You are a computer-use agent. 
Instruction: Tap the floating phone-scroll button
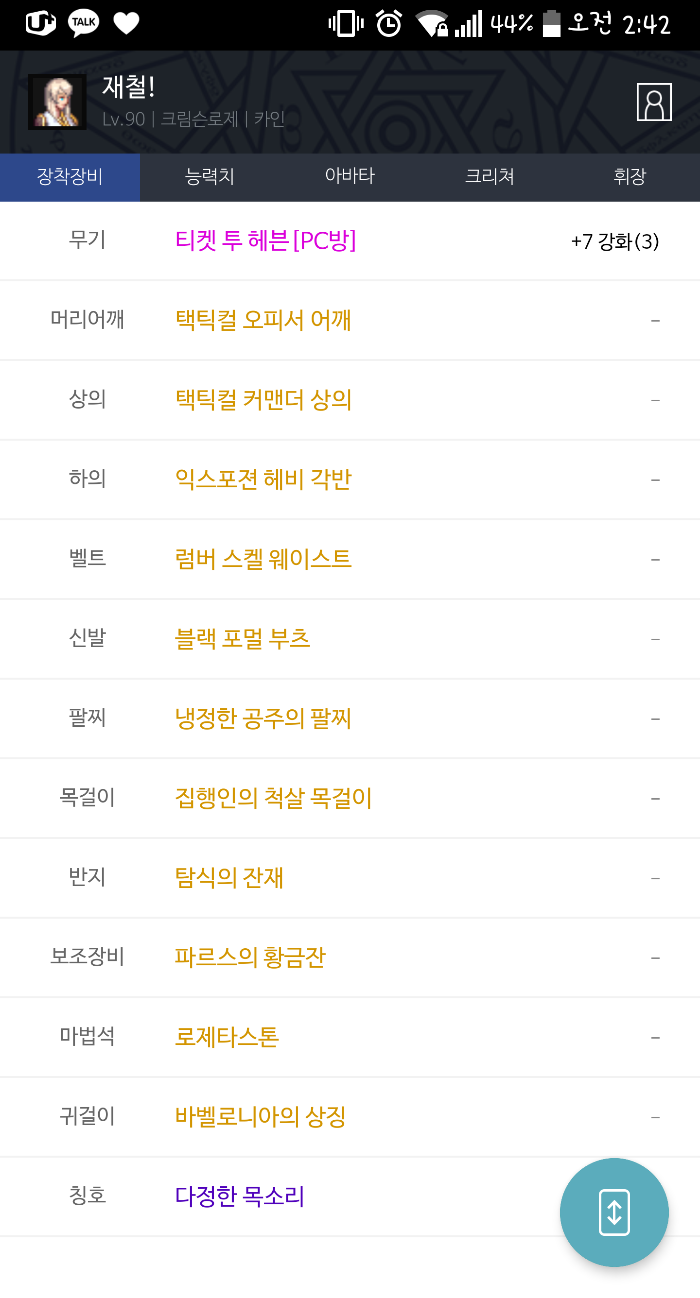tap(614, 1212)
